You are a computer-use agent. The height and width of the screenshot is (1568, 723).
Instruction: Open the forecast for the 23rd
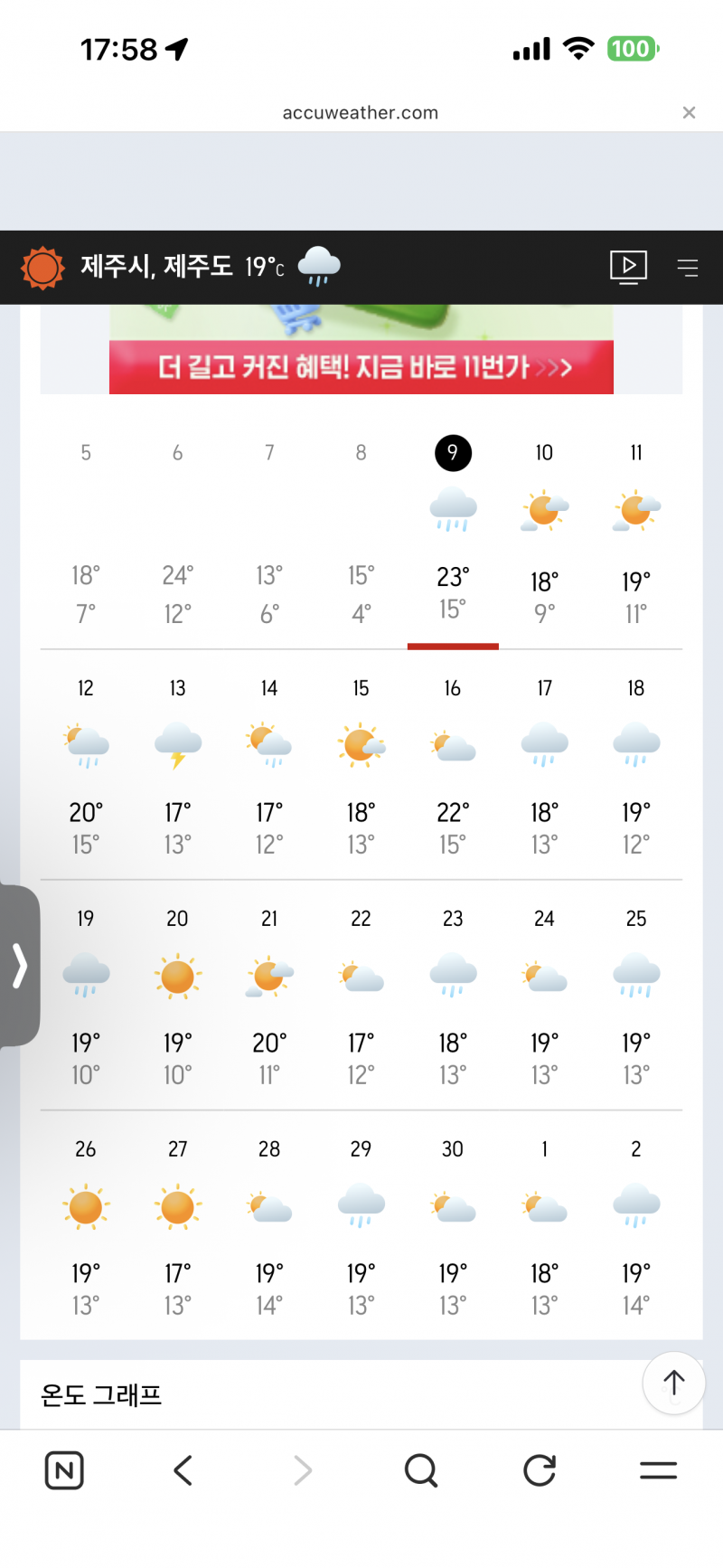[453, 999]
